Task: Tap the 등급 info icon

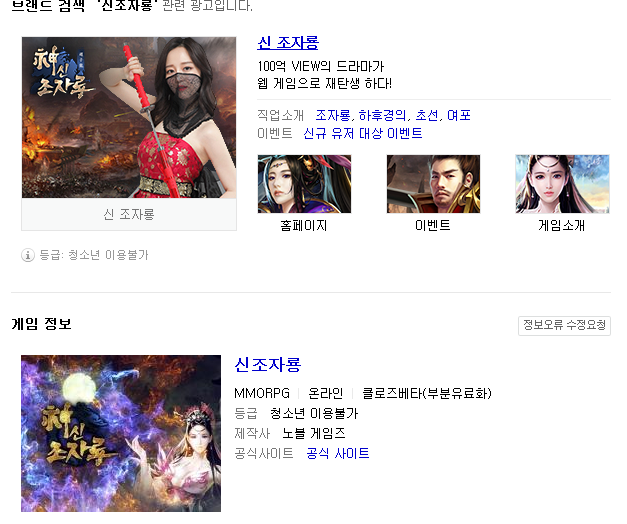Action: click(28, 256)
